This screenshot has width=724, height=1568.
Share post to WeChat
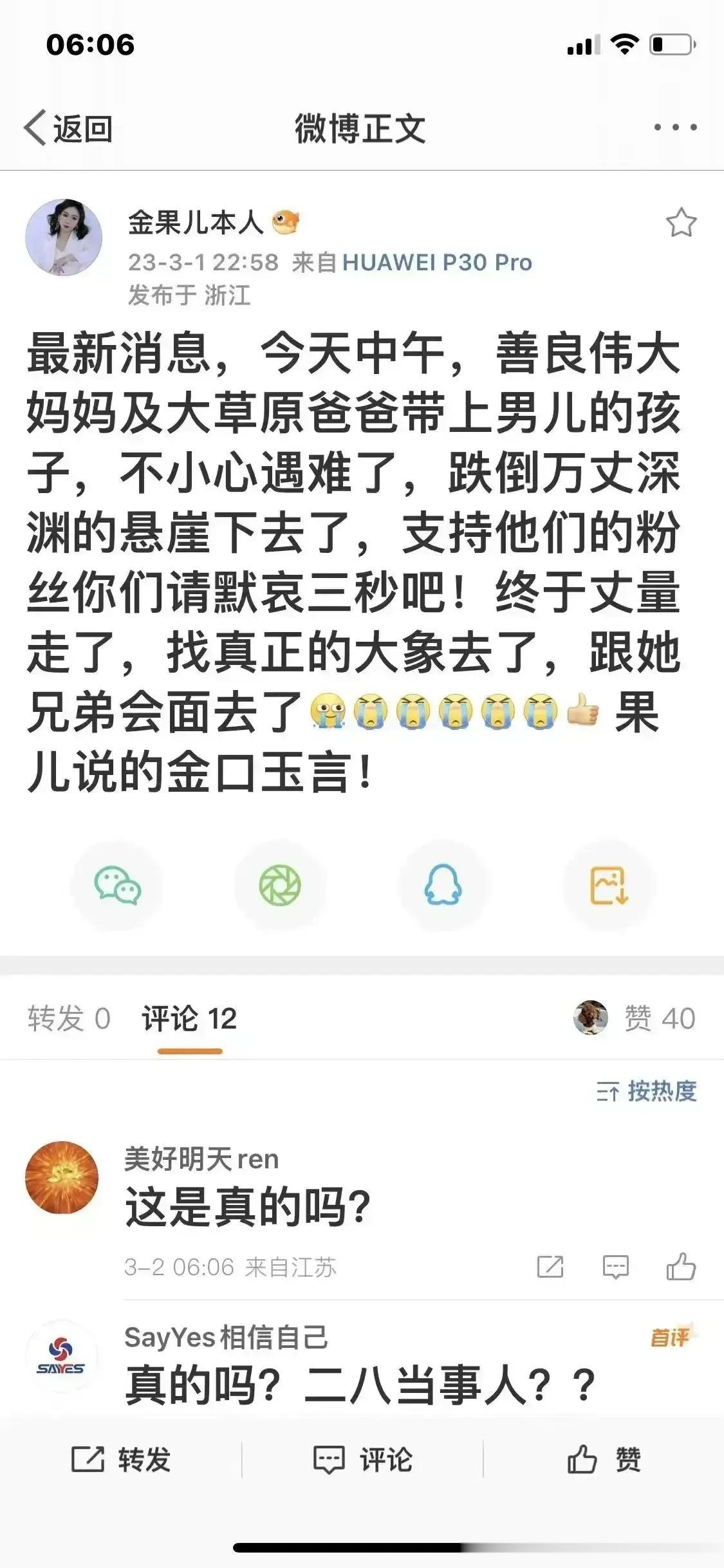coord(118,886)
